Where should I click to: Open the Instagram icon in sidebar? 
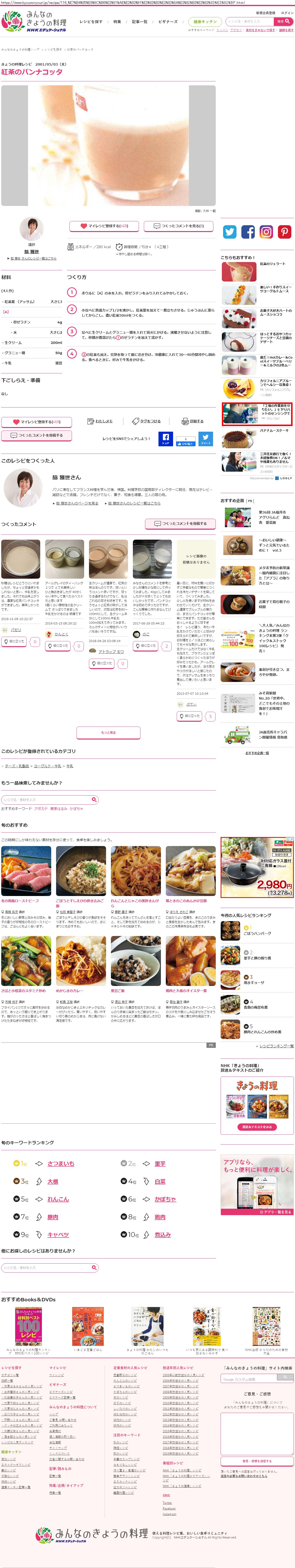click(x=266, y=231)
